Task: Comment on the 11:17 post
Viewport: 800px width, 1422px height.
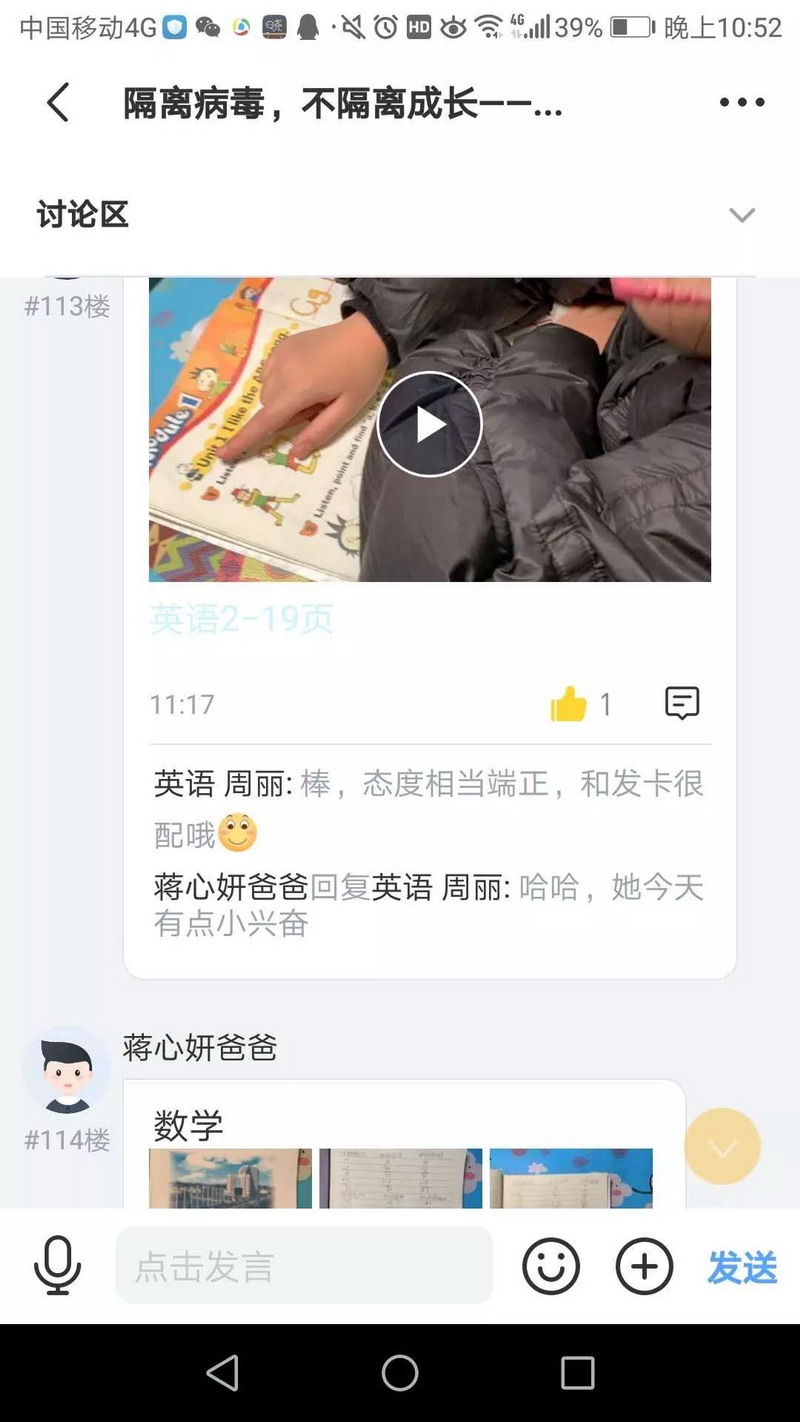Action: [682, 704]
